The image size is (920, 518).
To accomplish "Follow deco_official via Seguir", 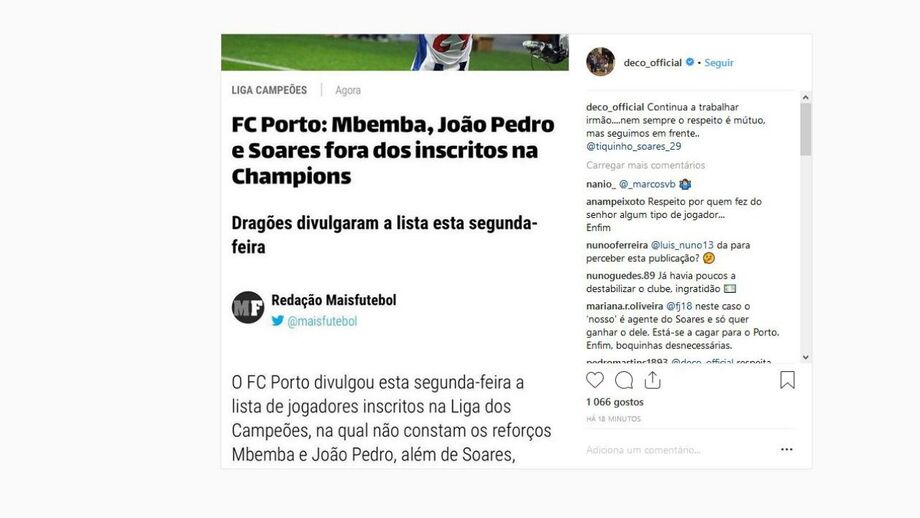I will pyautogui.click(x=719, y=62).
